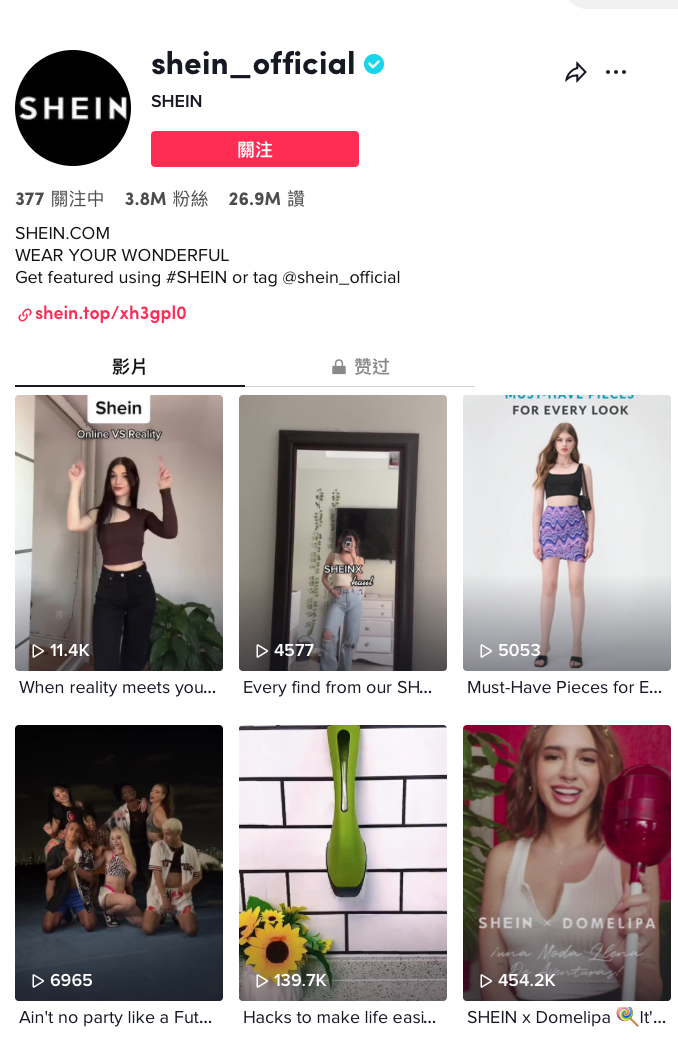Share the shein_official profile

(575, 73)
